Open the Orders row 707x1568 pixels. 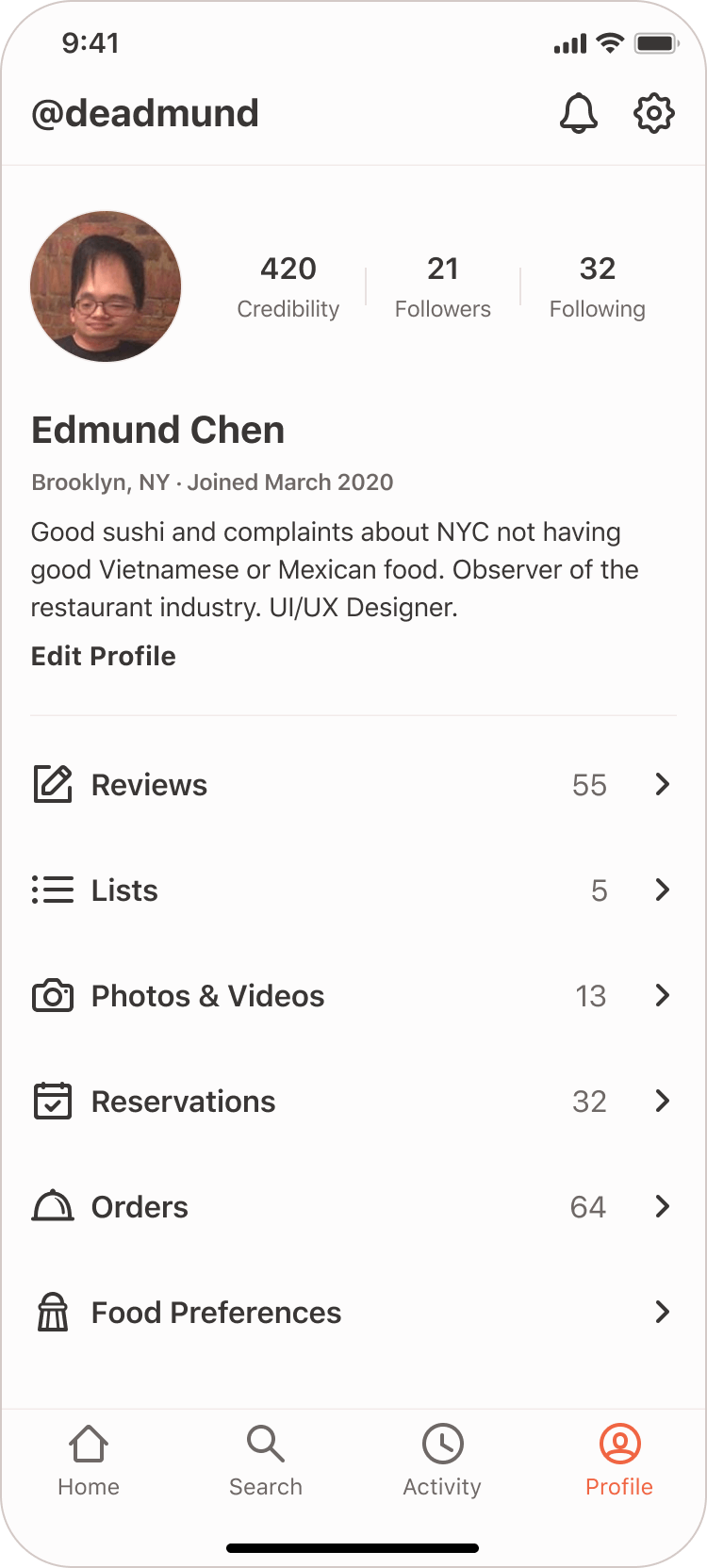(353, 1207)
